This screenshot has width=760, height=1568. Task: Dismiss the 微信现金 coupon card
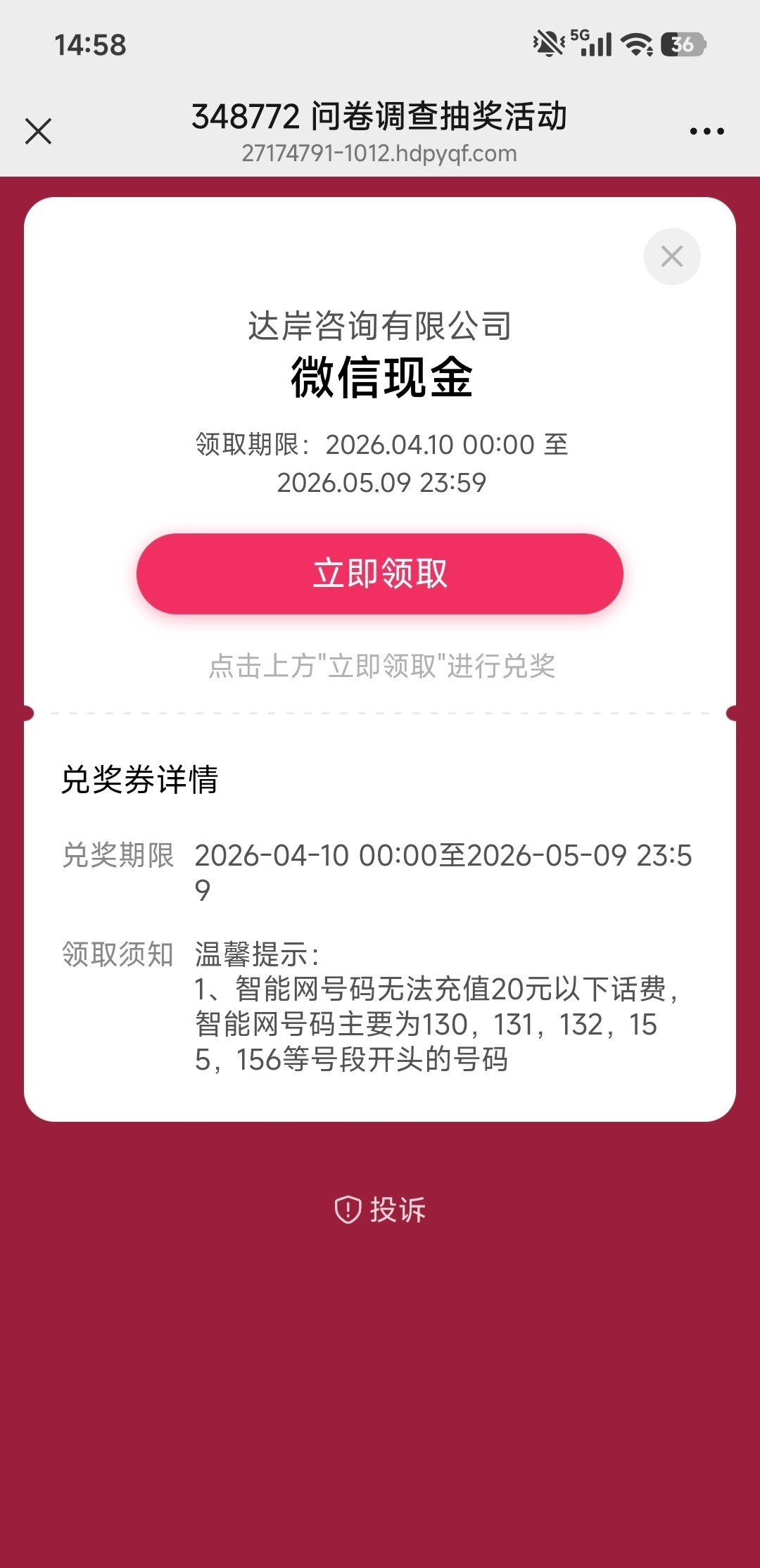click(672, 257)
